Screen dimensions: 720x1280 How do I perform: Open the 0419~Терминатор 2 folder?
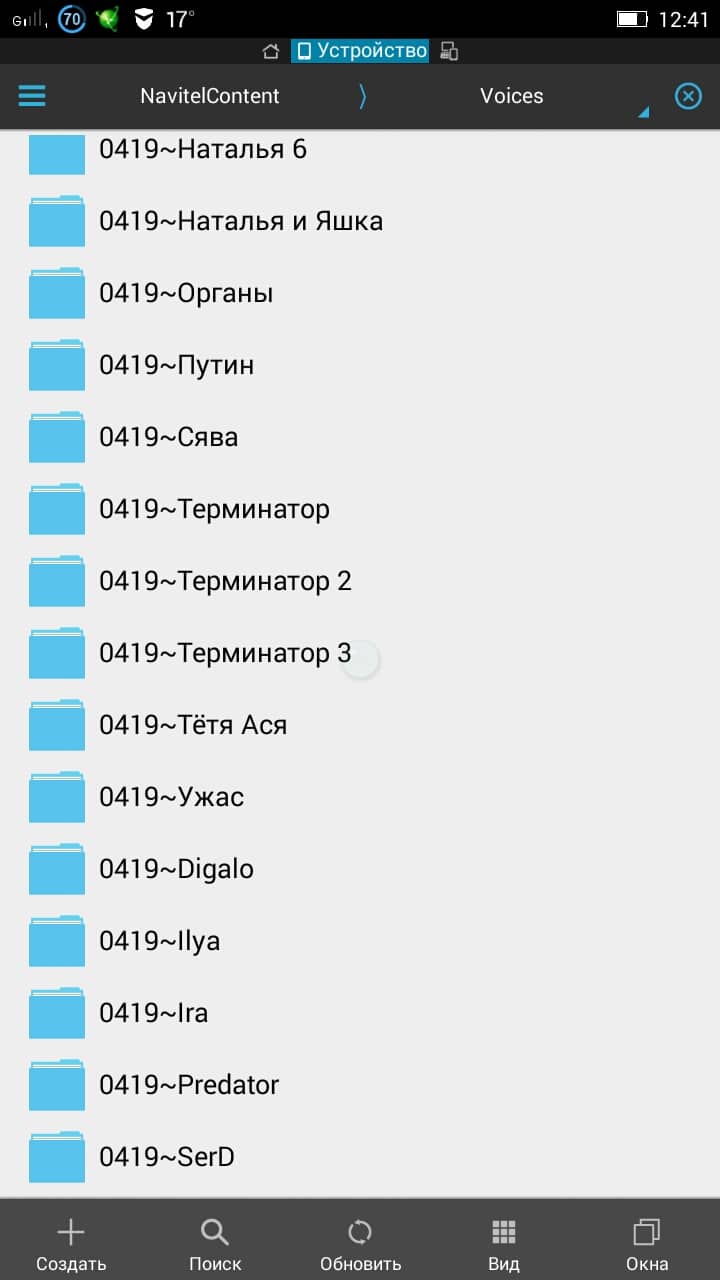click(225, 581)
